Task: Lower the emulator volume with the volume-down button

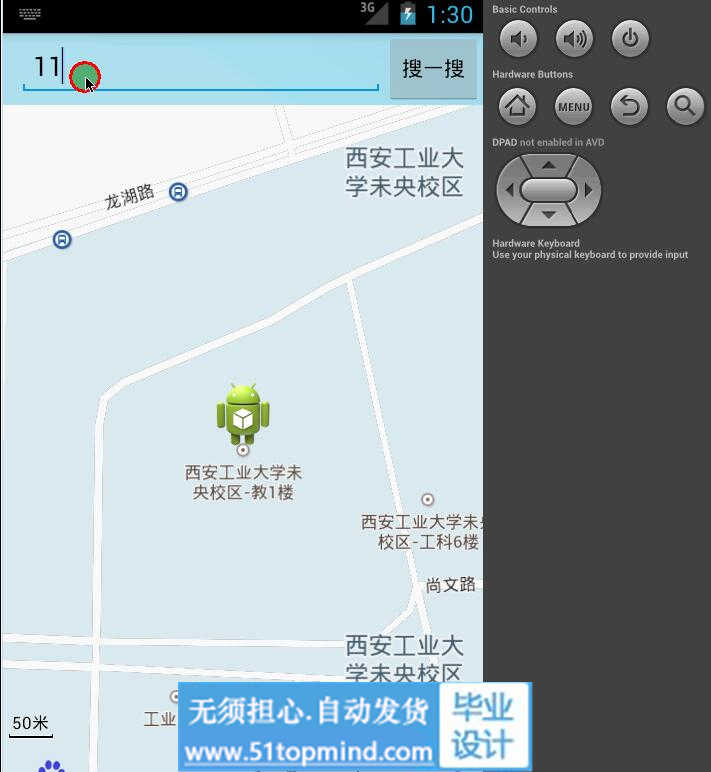Action: (x=518, y=40)
